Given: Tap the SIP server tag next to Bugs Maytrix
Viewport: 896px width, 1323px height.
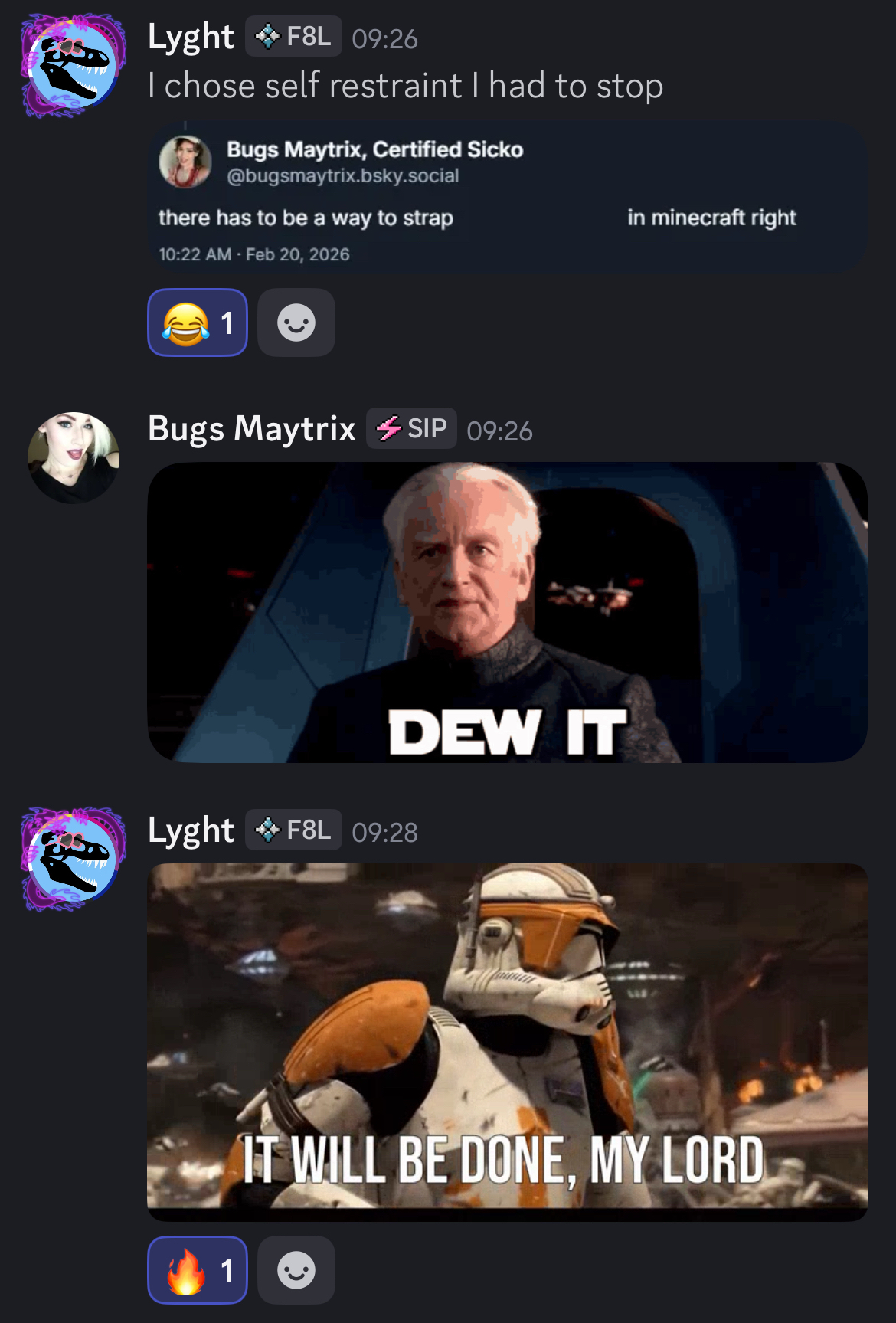Looking at the screenshot, I should [411, 428].
